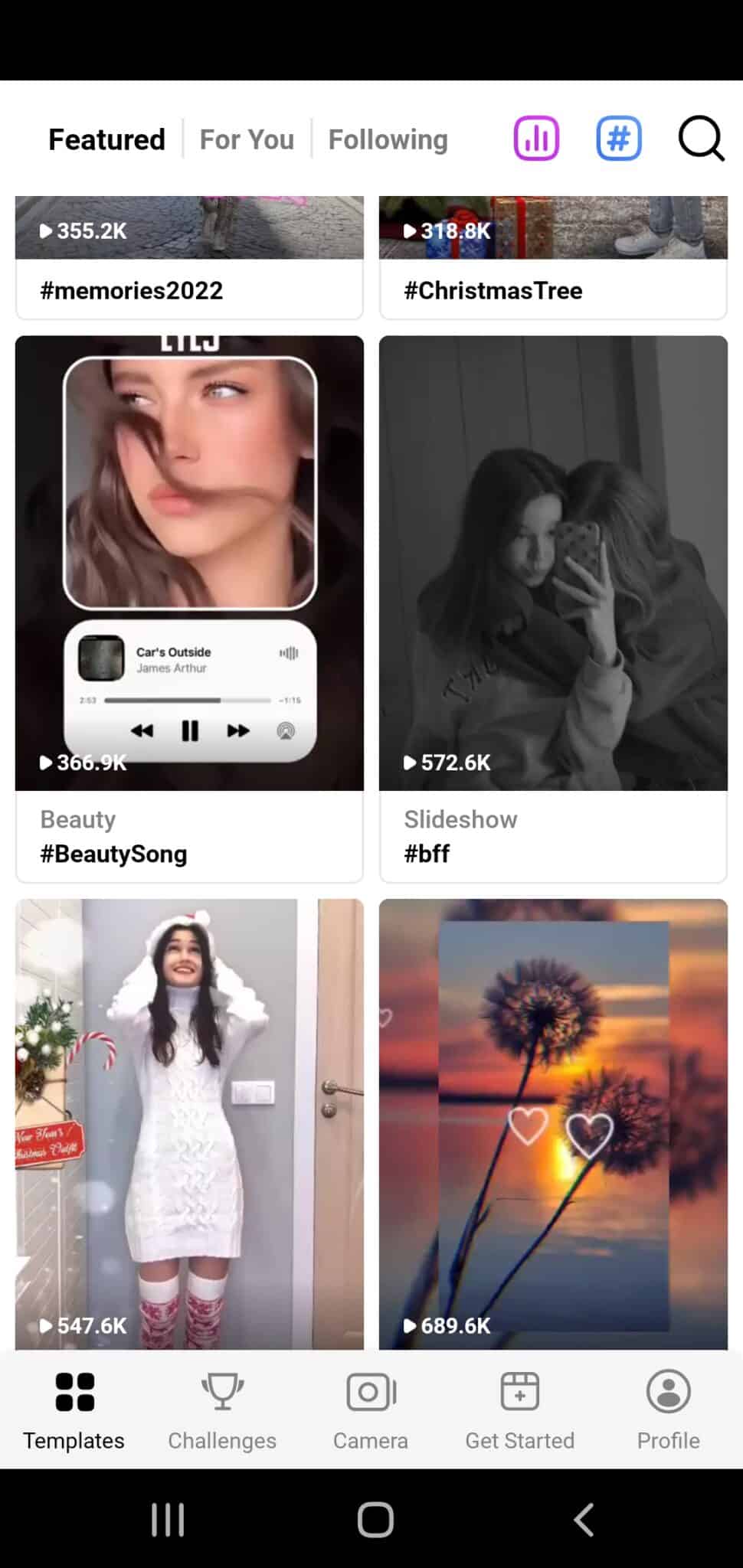
Task: Open the purple chart icon
Action: pos(535,139)
